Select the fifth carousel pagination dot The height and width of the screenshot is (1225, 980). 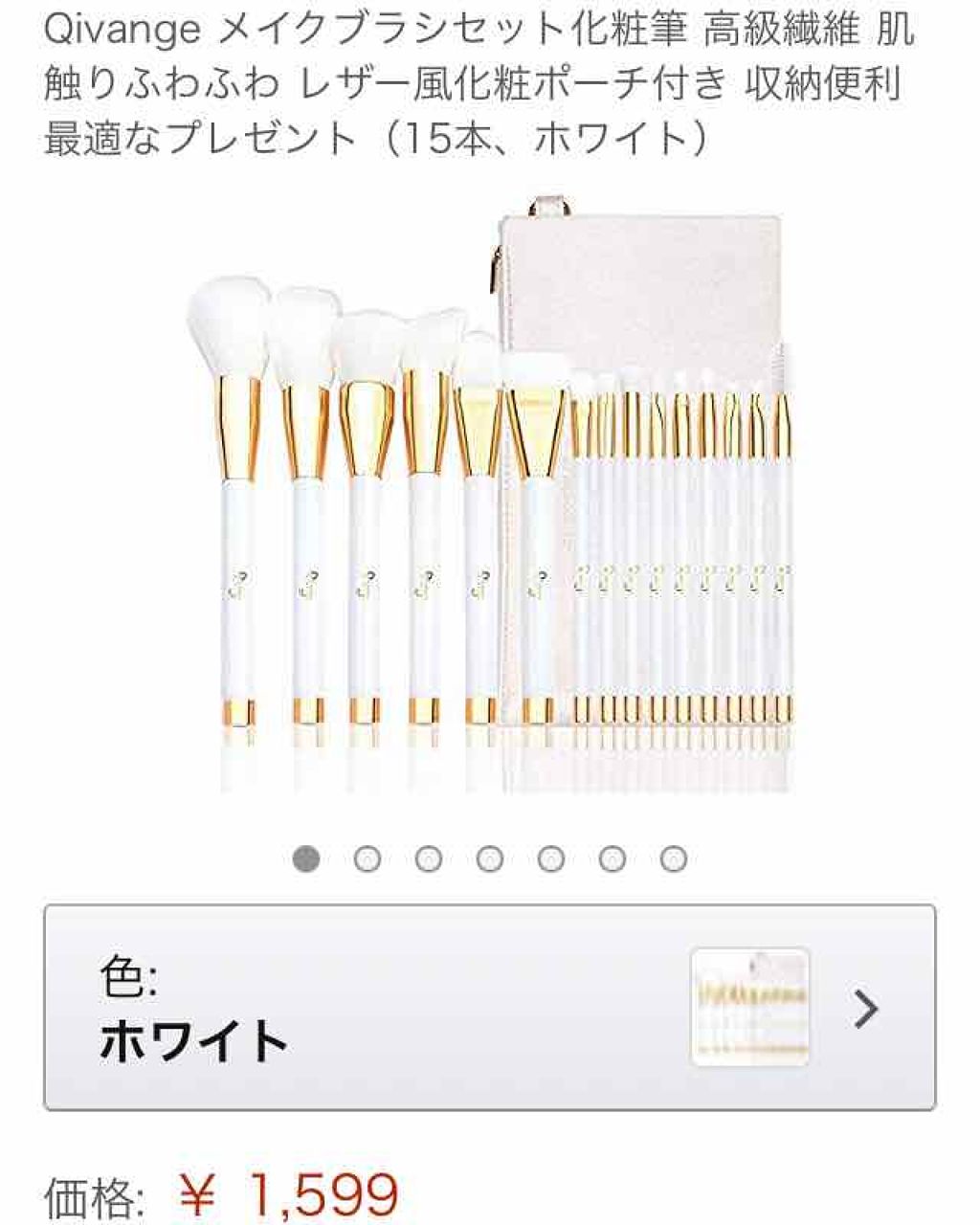tap(550, 859)
